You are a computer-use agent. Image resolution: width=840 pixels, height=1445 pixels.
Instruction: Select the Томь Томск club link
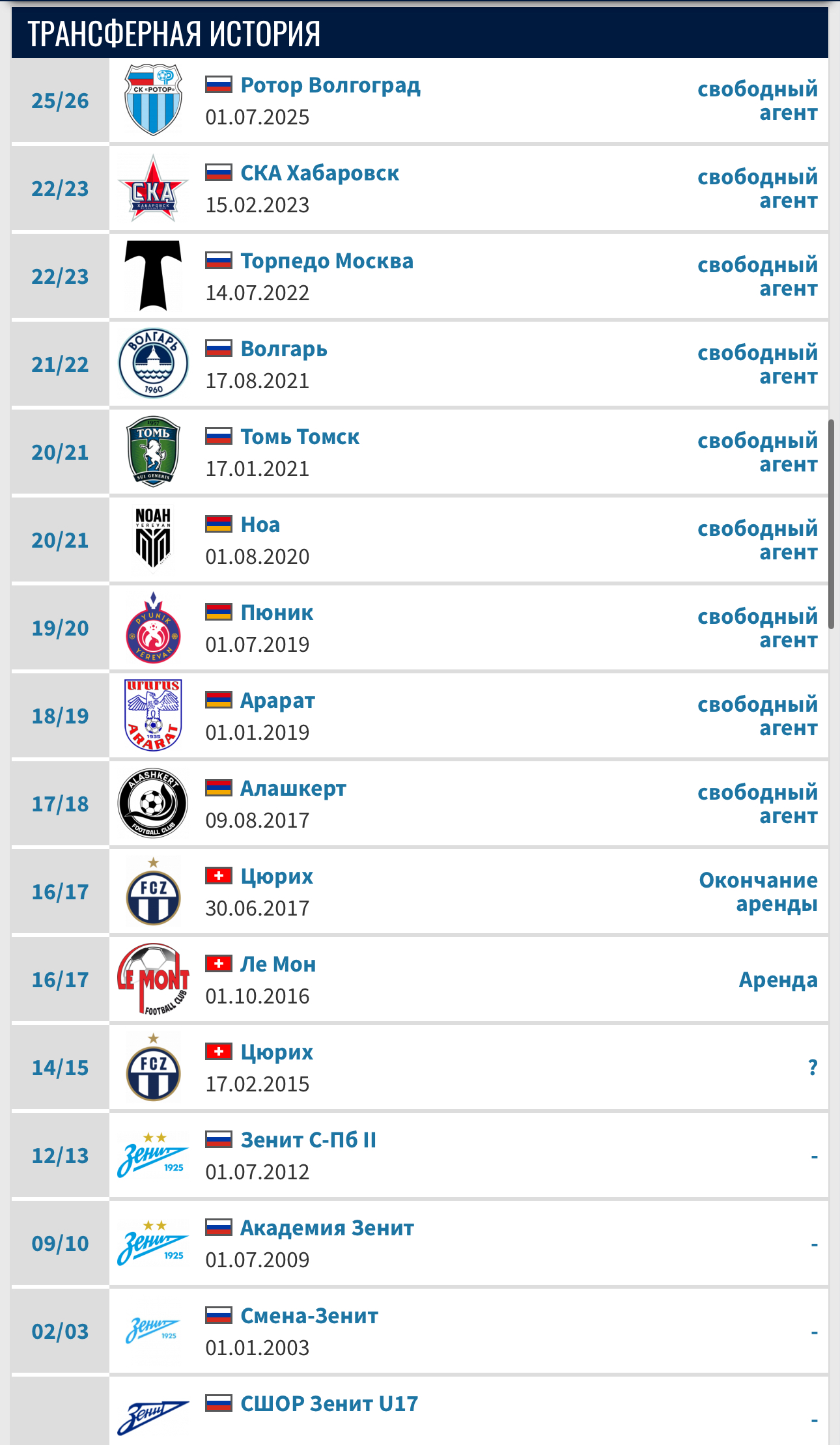coord(300,437)
